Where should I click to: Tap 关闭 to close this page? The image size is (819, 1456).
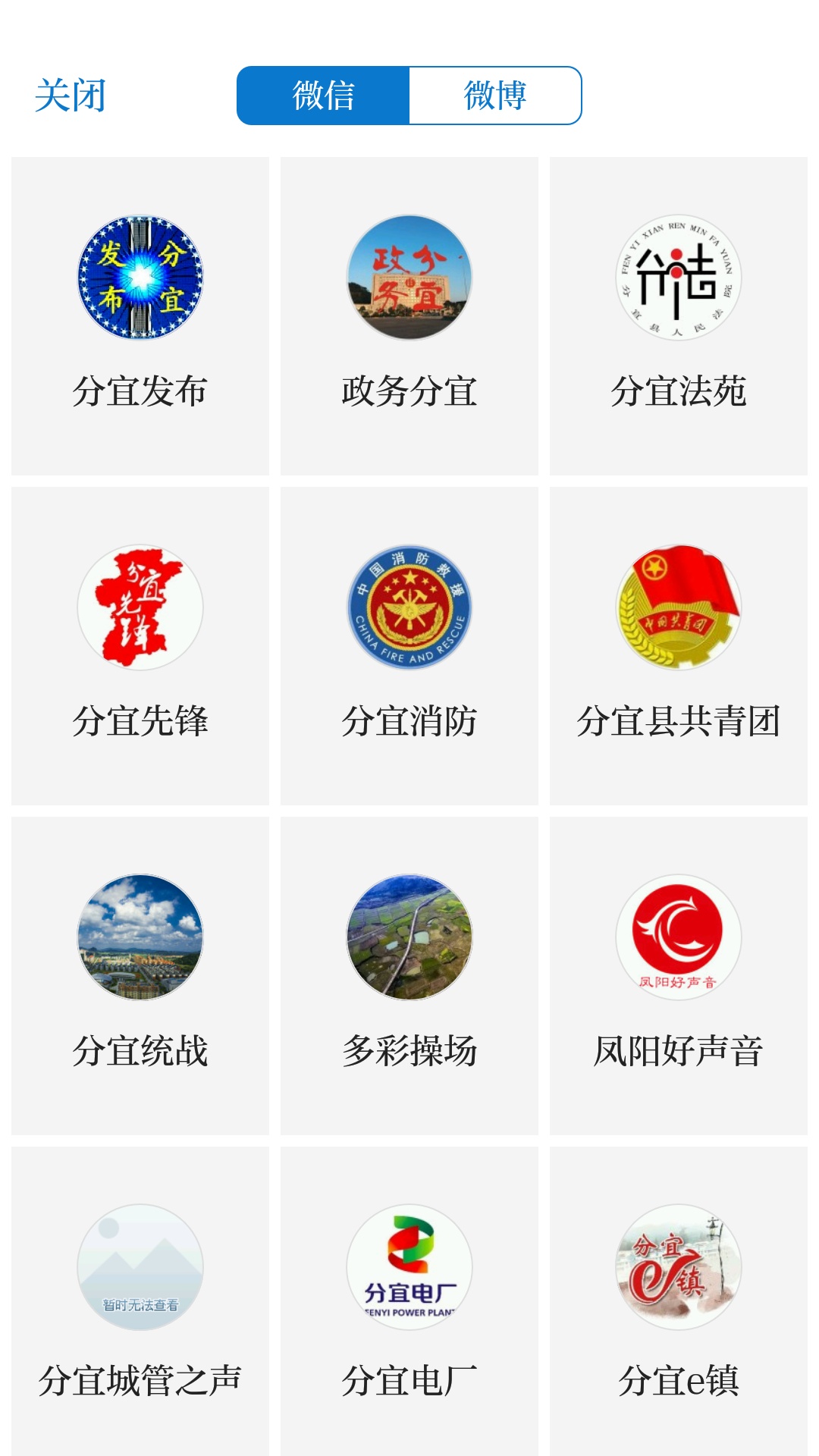tap(71, 96)
